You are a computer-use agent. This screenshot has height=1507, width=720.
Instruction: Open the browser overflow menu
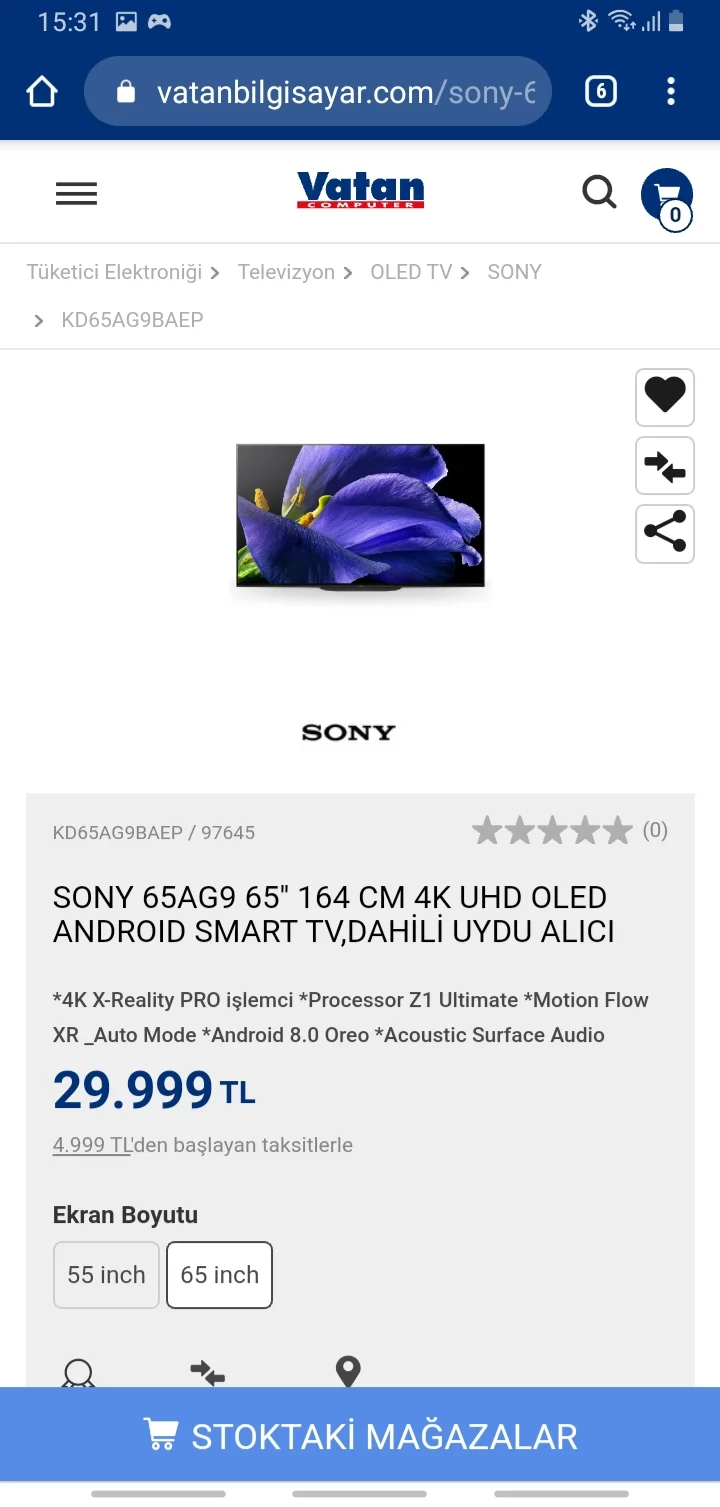pyautogui.click(x=671, y=92)
